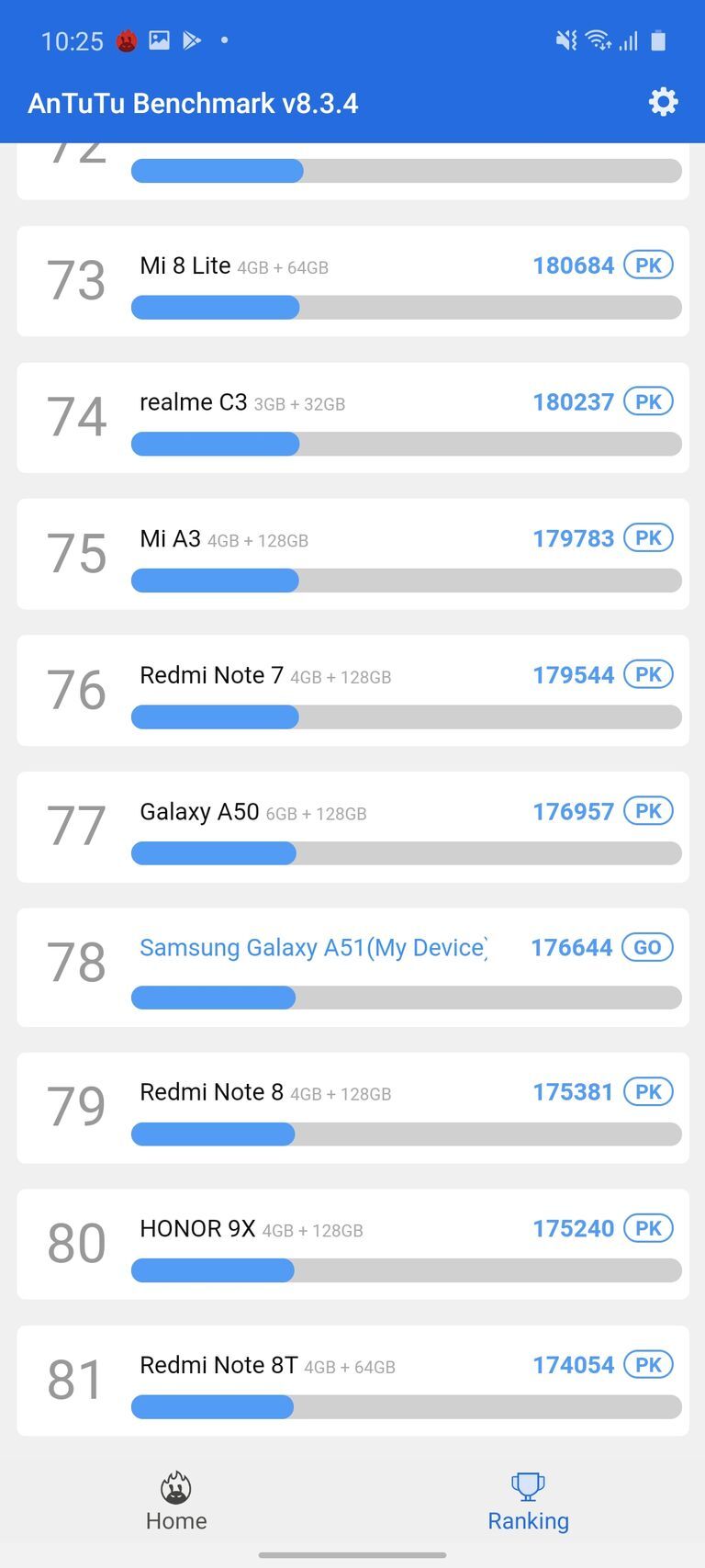Screen dimensions: 705x1568
Task: Tap the battery icon in status bar
Action: point(657,39)
